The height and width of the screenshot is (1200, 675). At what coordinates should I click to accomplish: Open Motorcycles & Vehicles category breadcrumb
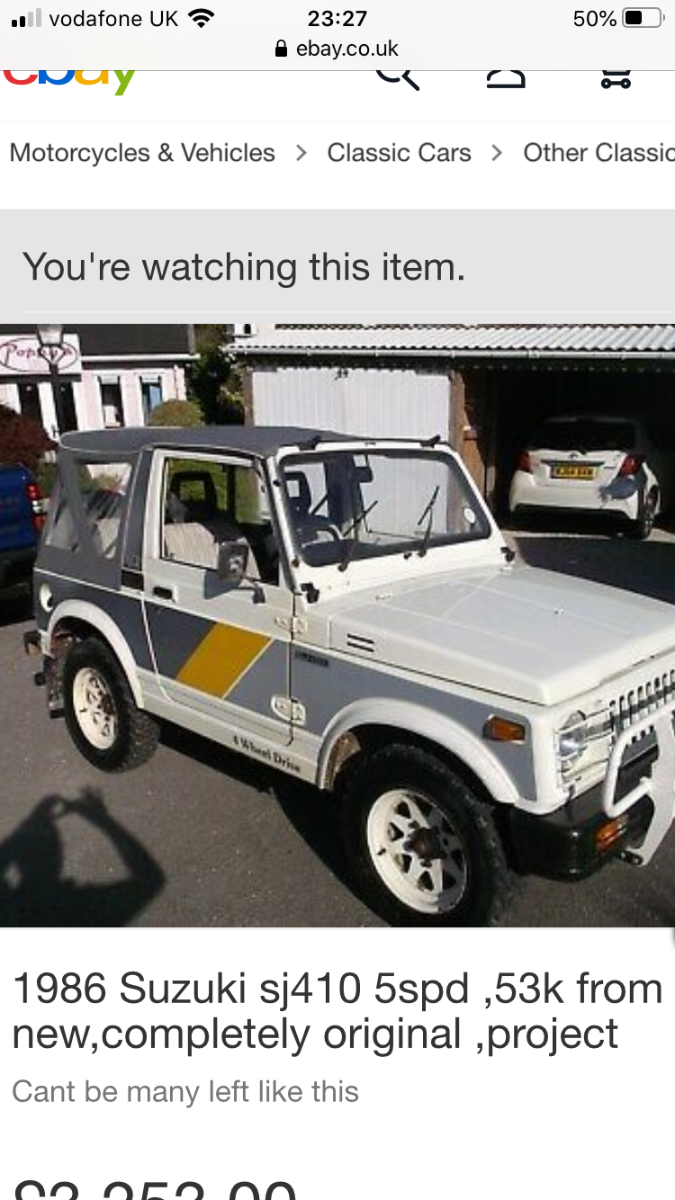pos(142,153)
